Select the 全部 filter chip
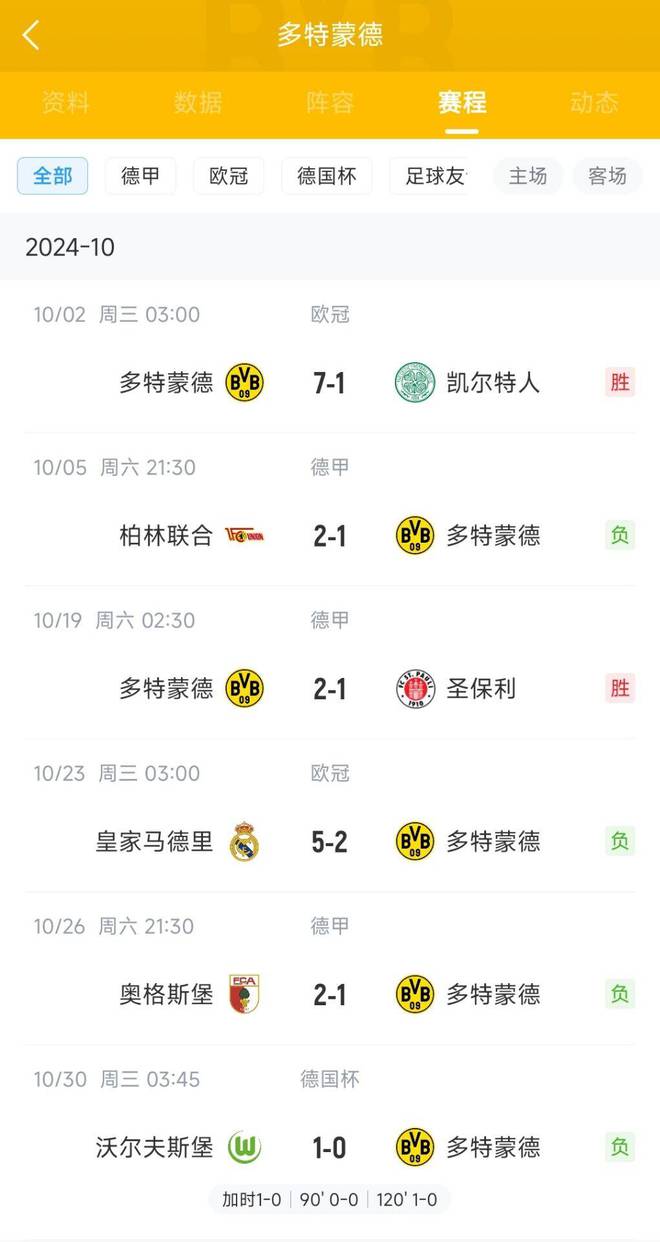This screenshot has height=1242, width=660. coord(53,176)
